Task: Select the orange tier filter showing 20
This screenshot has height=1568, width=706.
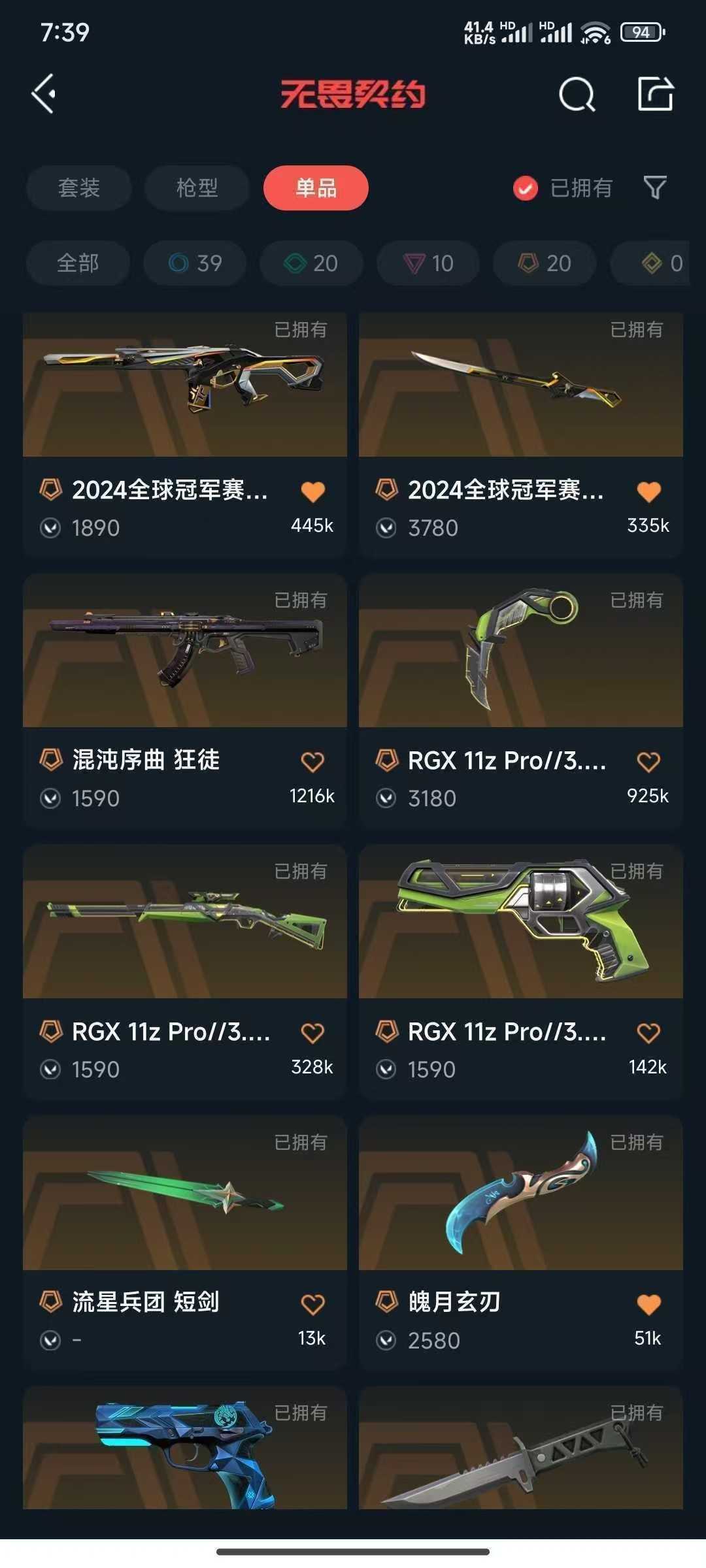Action: [543, 263]
